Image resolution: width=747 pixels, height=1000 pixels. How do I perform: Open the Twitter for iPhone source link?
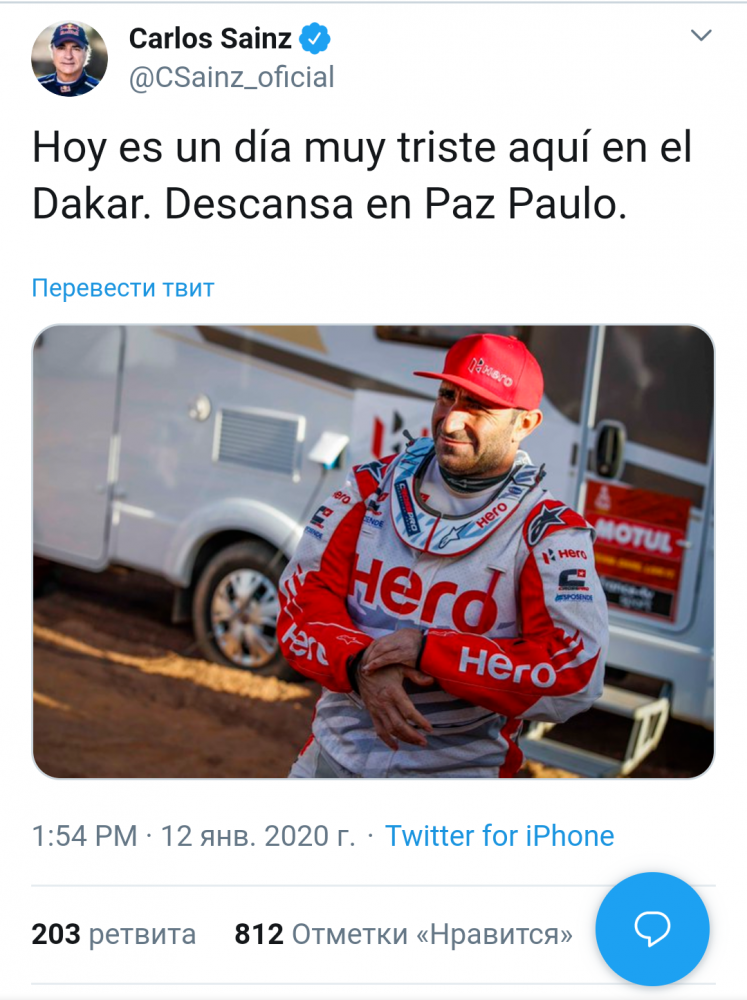click(x=499, y=836)
